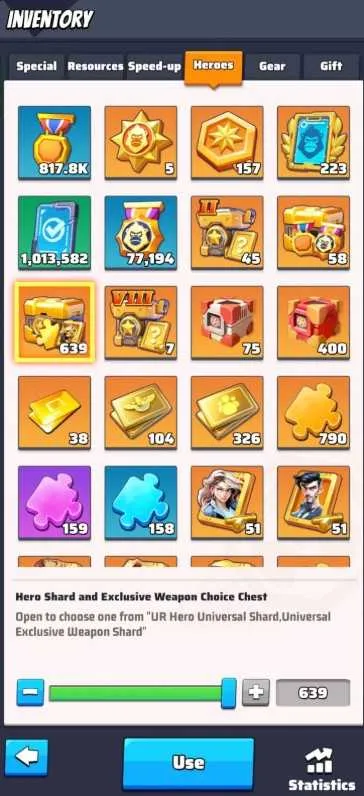Open the Gift tab
Image resolution: width=364 pixels, height=796 pixels.
[331, 66]
